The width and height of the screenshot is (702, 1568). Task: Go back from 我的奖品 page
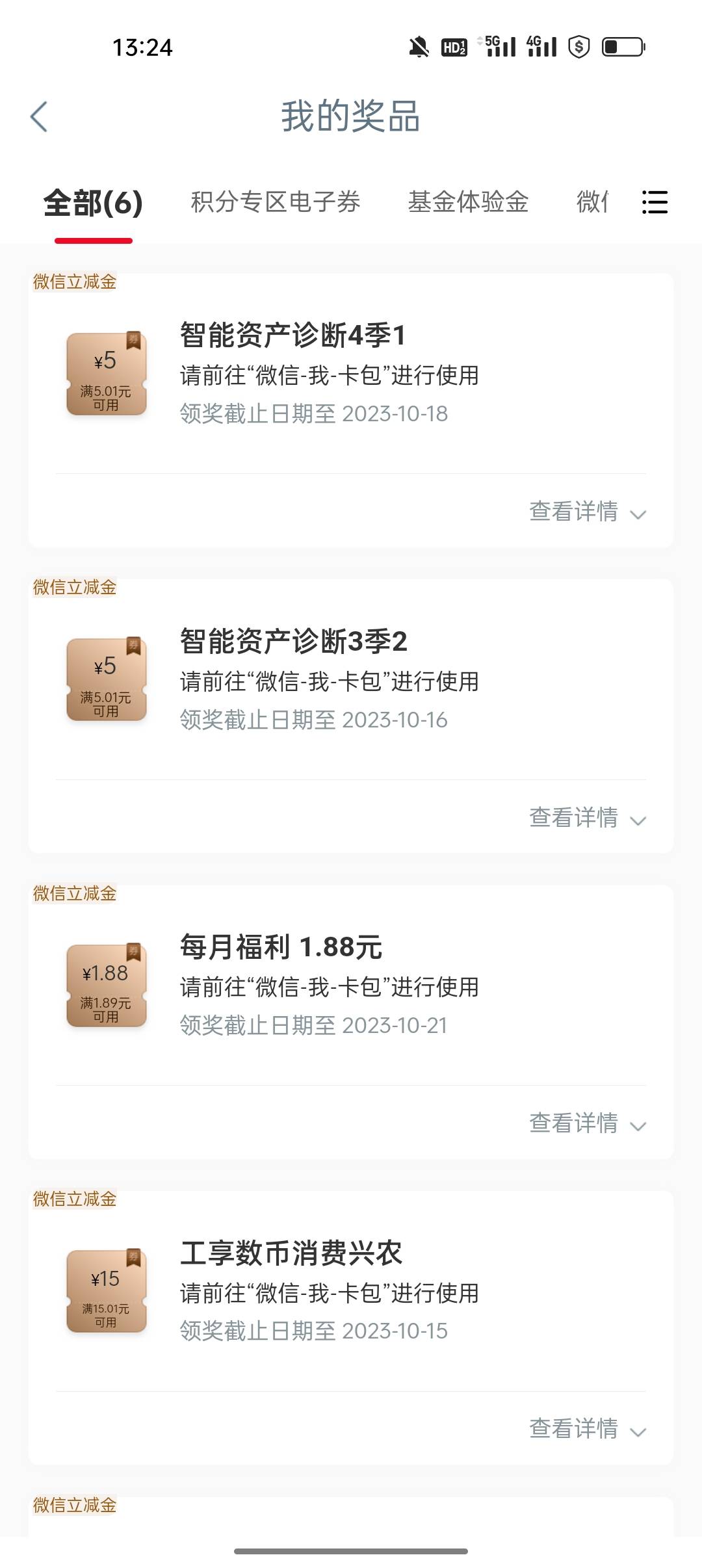(x=39, y=117)
